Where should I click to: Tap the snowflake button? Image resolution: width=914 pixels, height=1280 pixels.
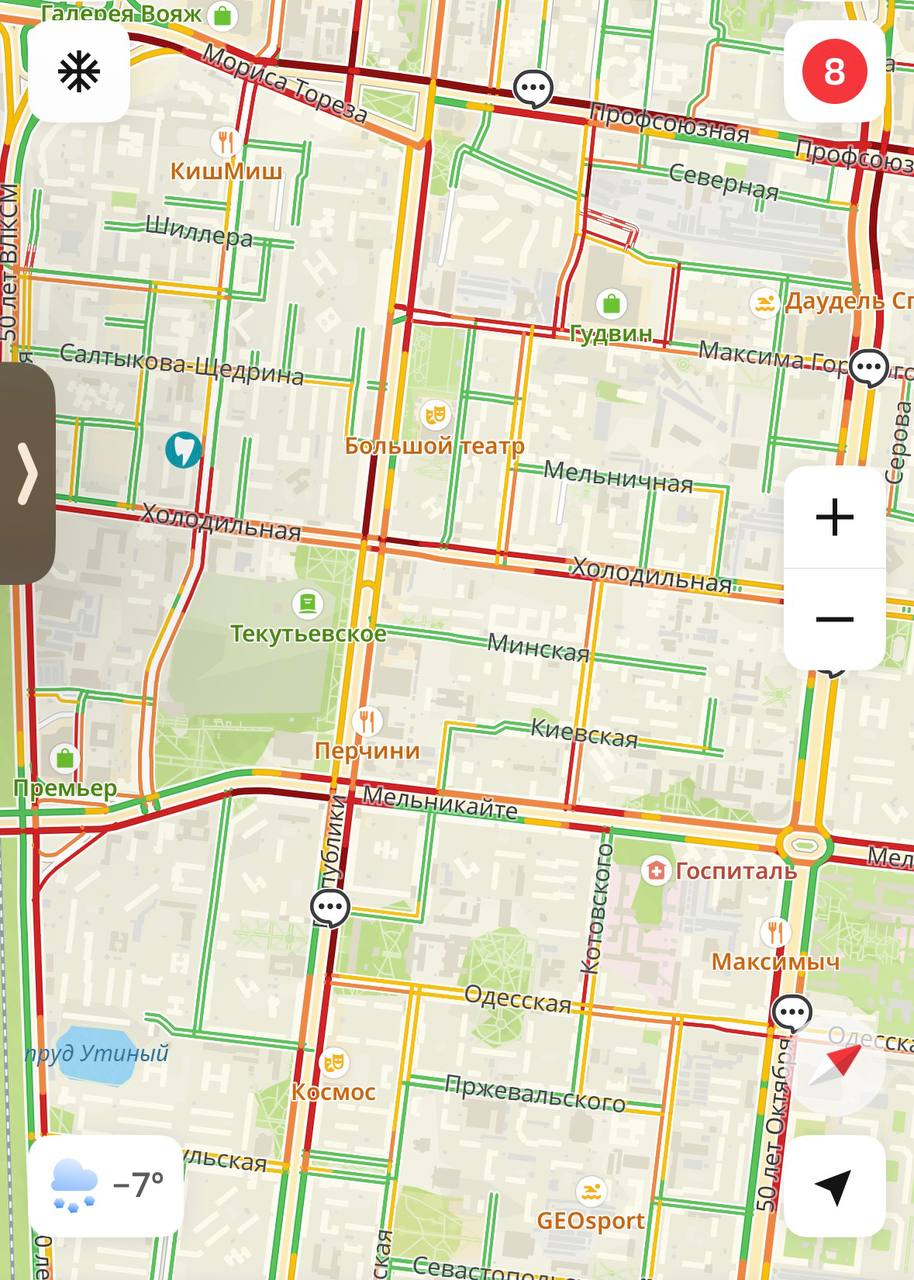79,72
